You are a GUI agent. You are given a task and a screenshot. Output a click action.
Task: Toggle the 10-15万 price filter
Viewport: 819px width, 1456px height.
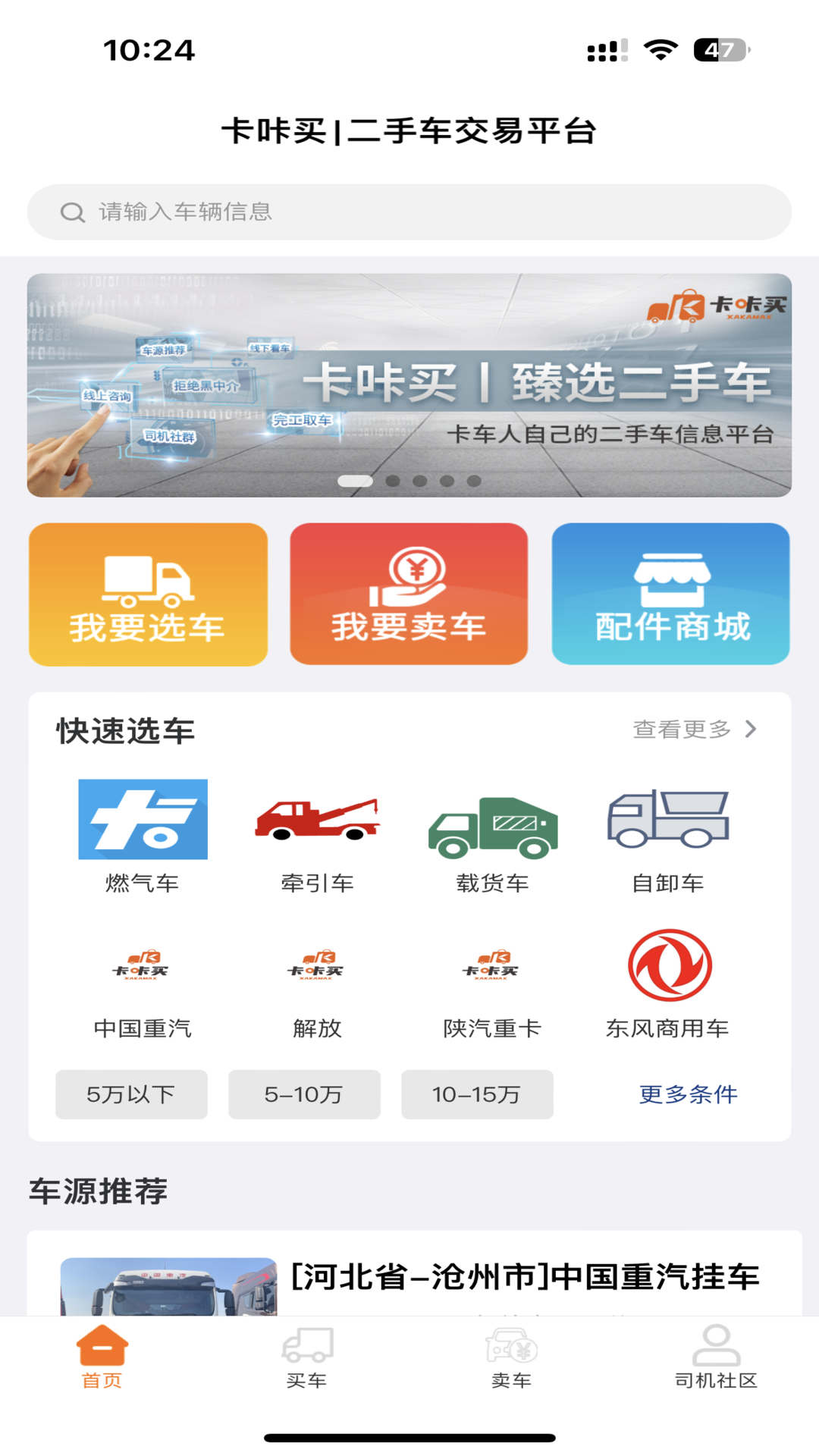(476, 1094)
